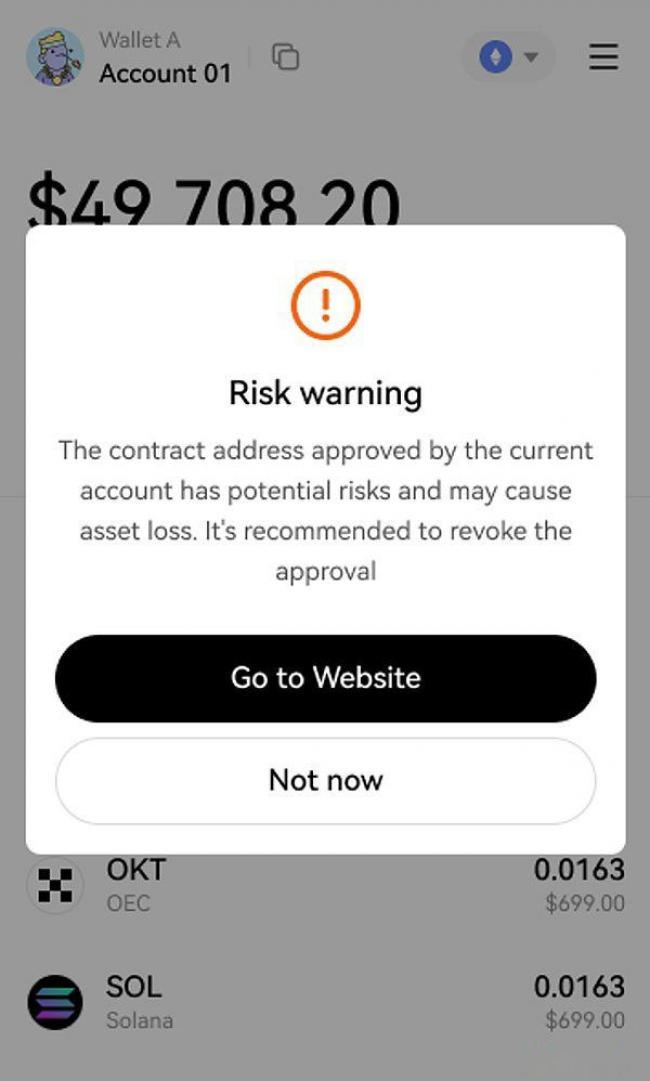
Task: Go to Website from risk warning
Action: [325, 678]
